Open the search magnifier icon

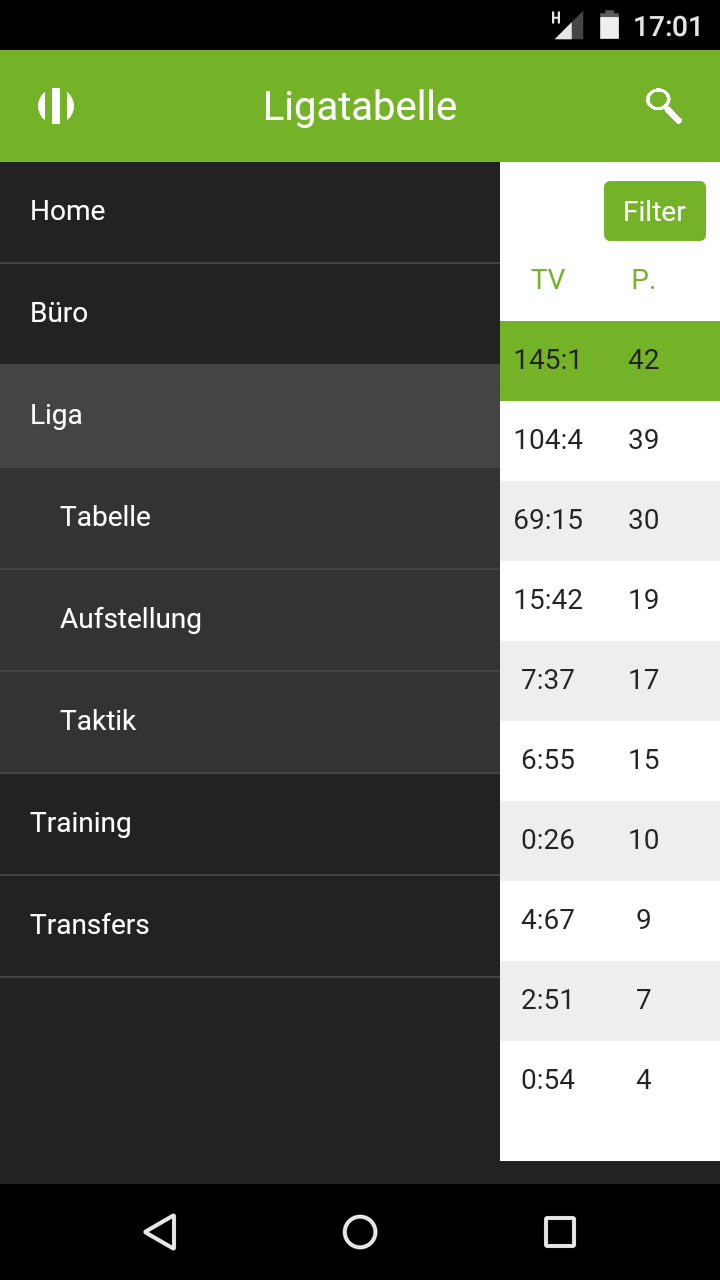(x=663, y=106)
